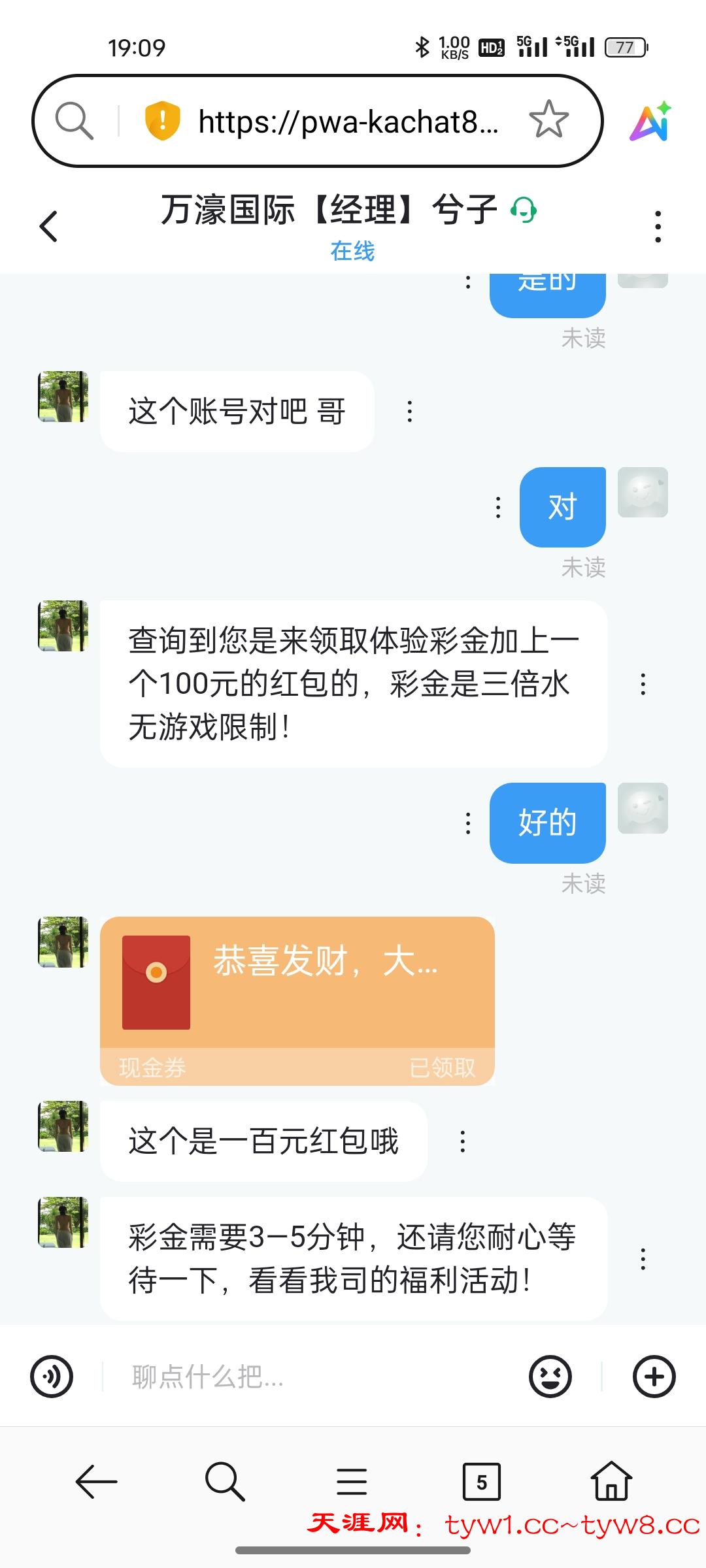
Task: Open options for 这个账号对吧 message
Action: click(410, 412)
